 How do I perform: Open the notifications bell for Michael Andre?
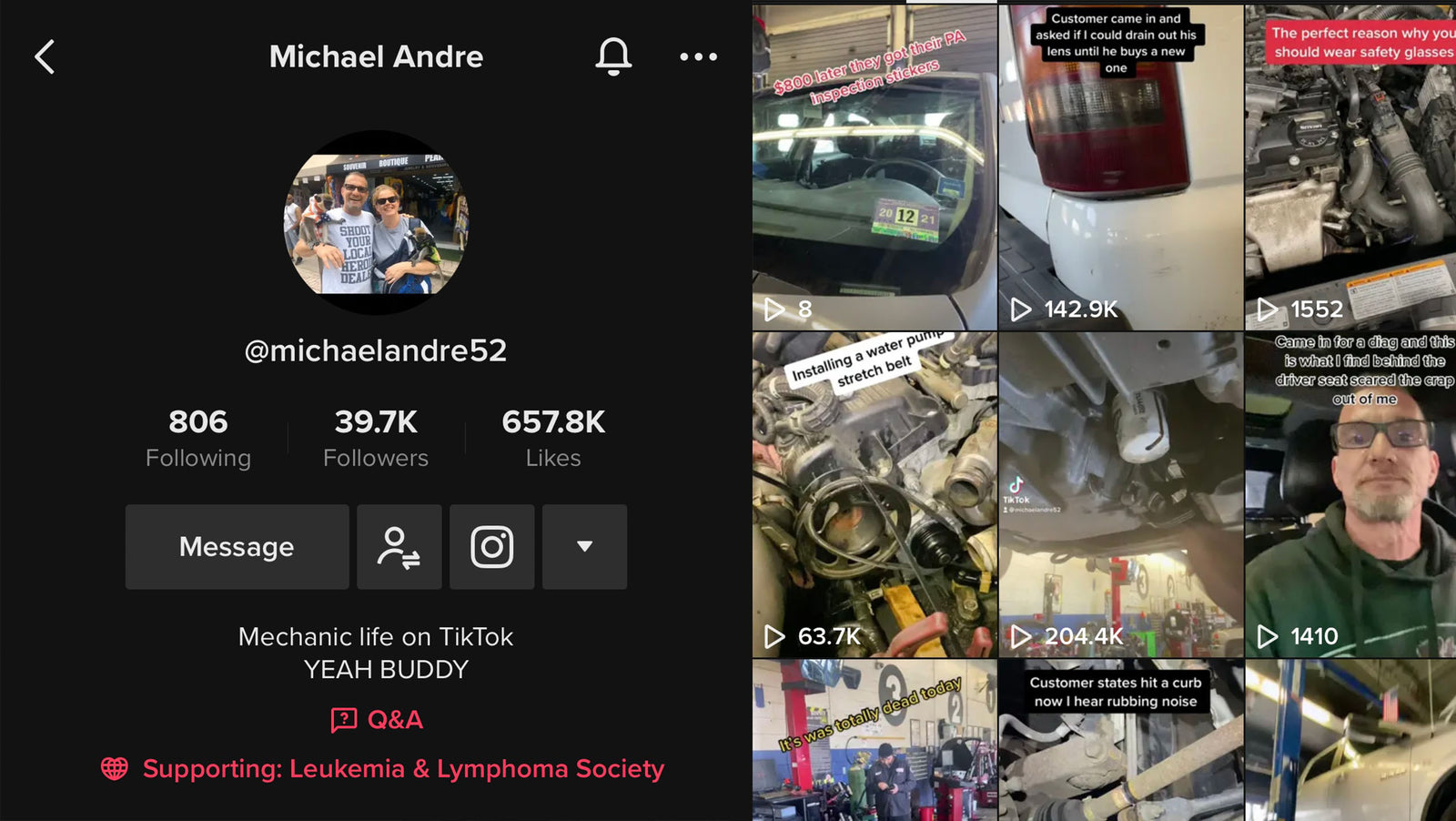tap(613, 56)
